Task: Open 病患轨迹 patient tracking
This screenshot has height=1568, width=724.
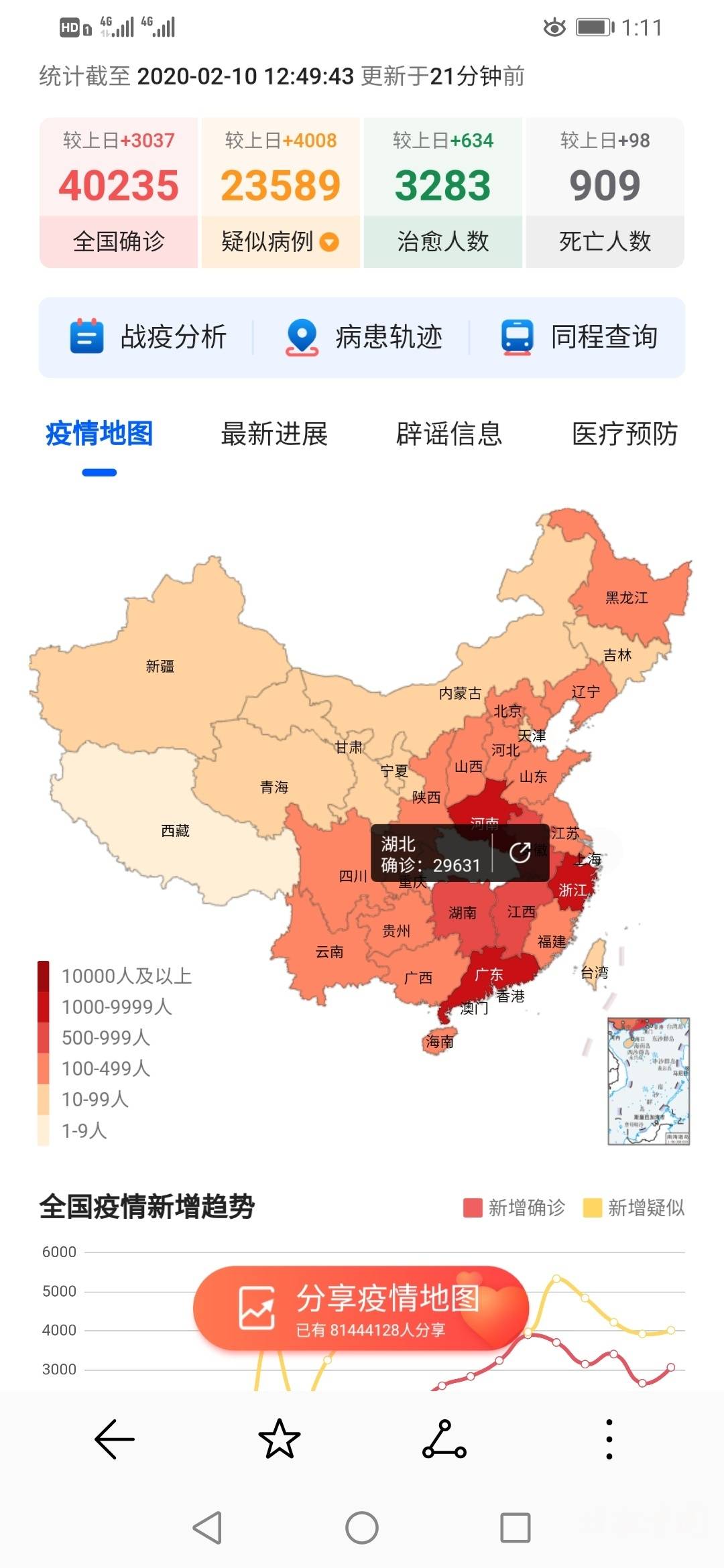Action: click(x=364, y=337)
